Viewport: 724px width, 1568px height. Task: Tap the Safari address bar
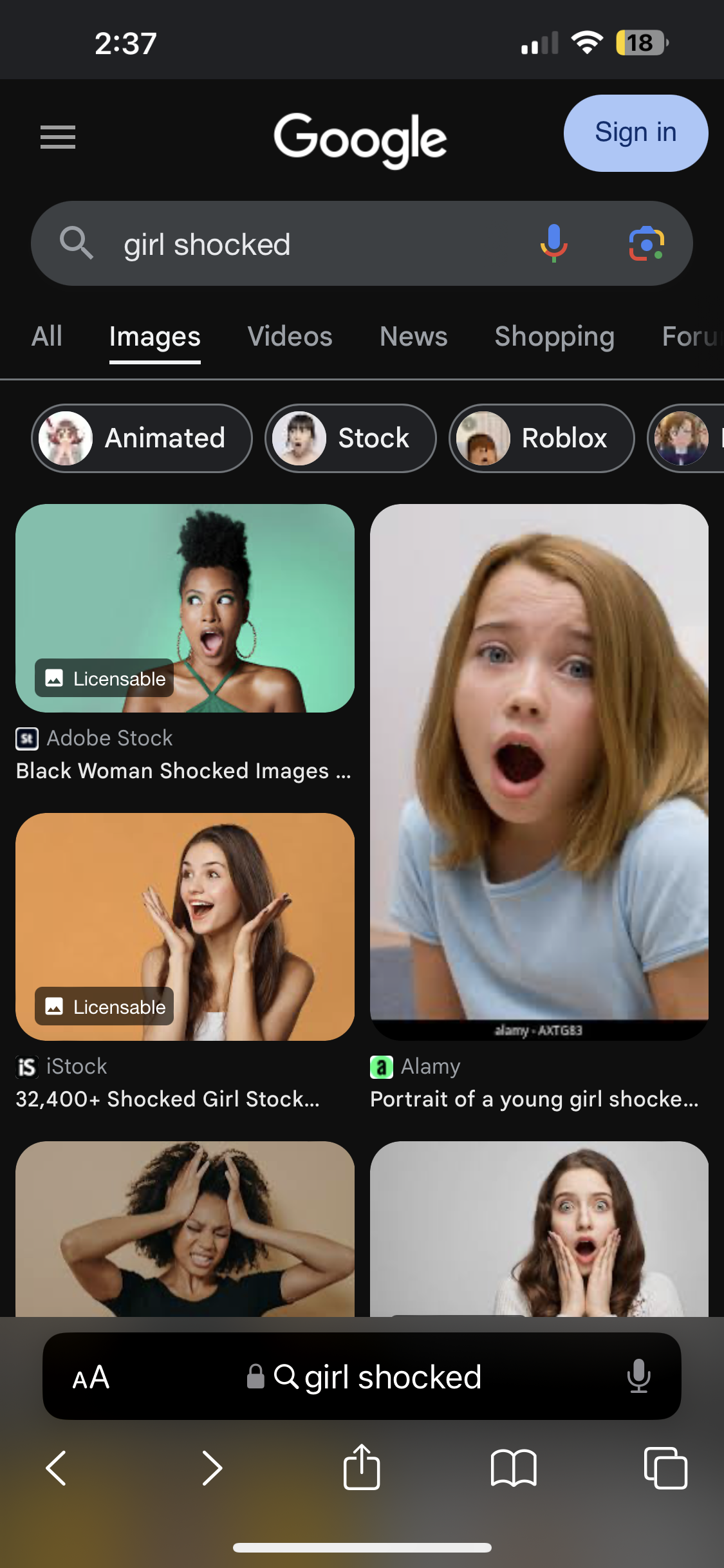(364, 1377)
